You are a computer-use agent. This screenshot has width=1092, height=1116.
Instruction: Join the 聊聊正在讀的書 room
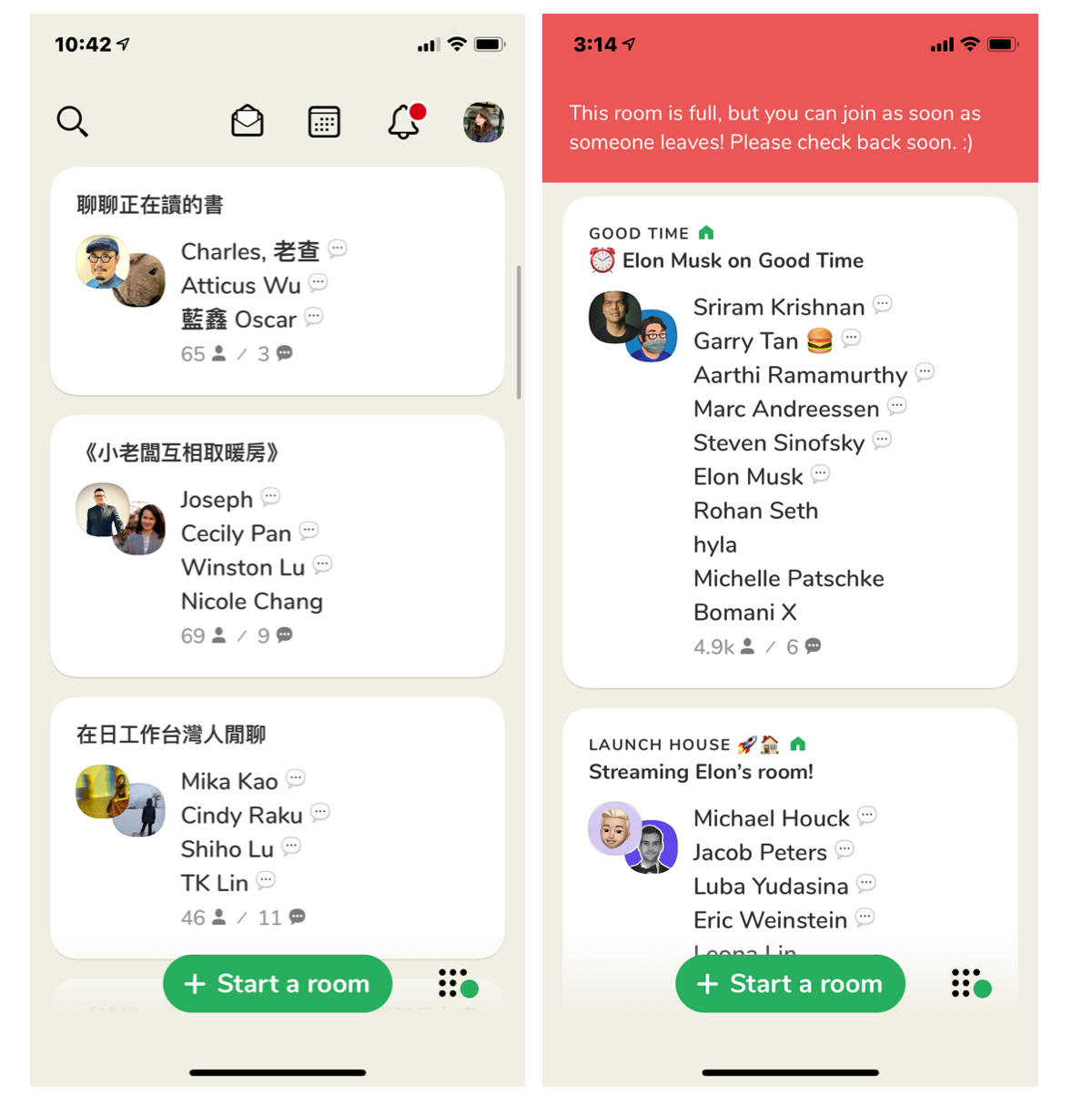tap(277, 280)
